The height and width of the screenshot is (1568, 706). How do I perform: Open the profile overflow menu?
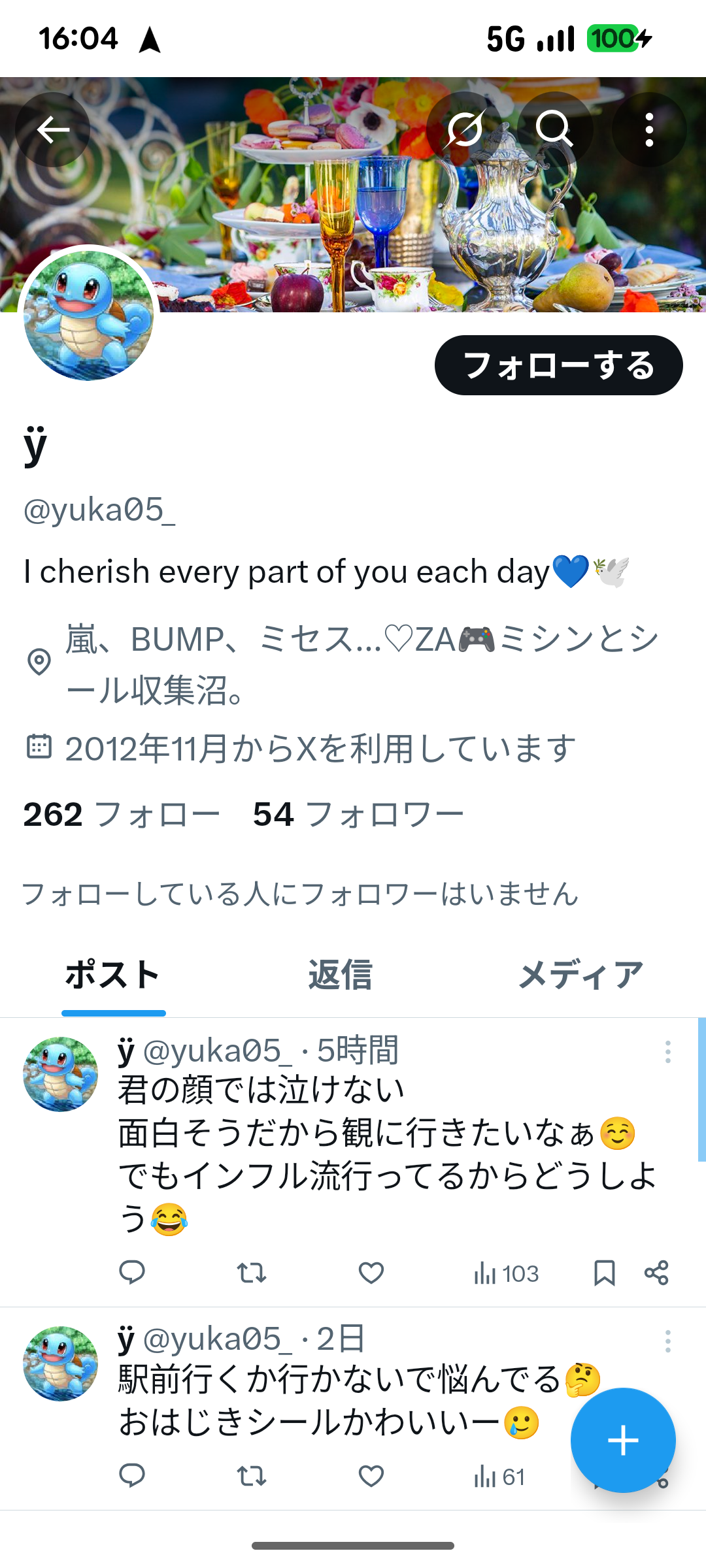coord(649,129)
